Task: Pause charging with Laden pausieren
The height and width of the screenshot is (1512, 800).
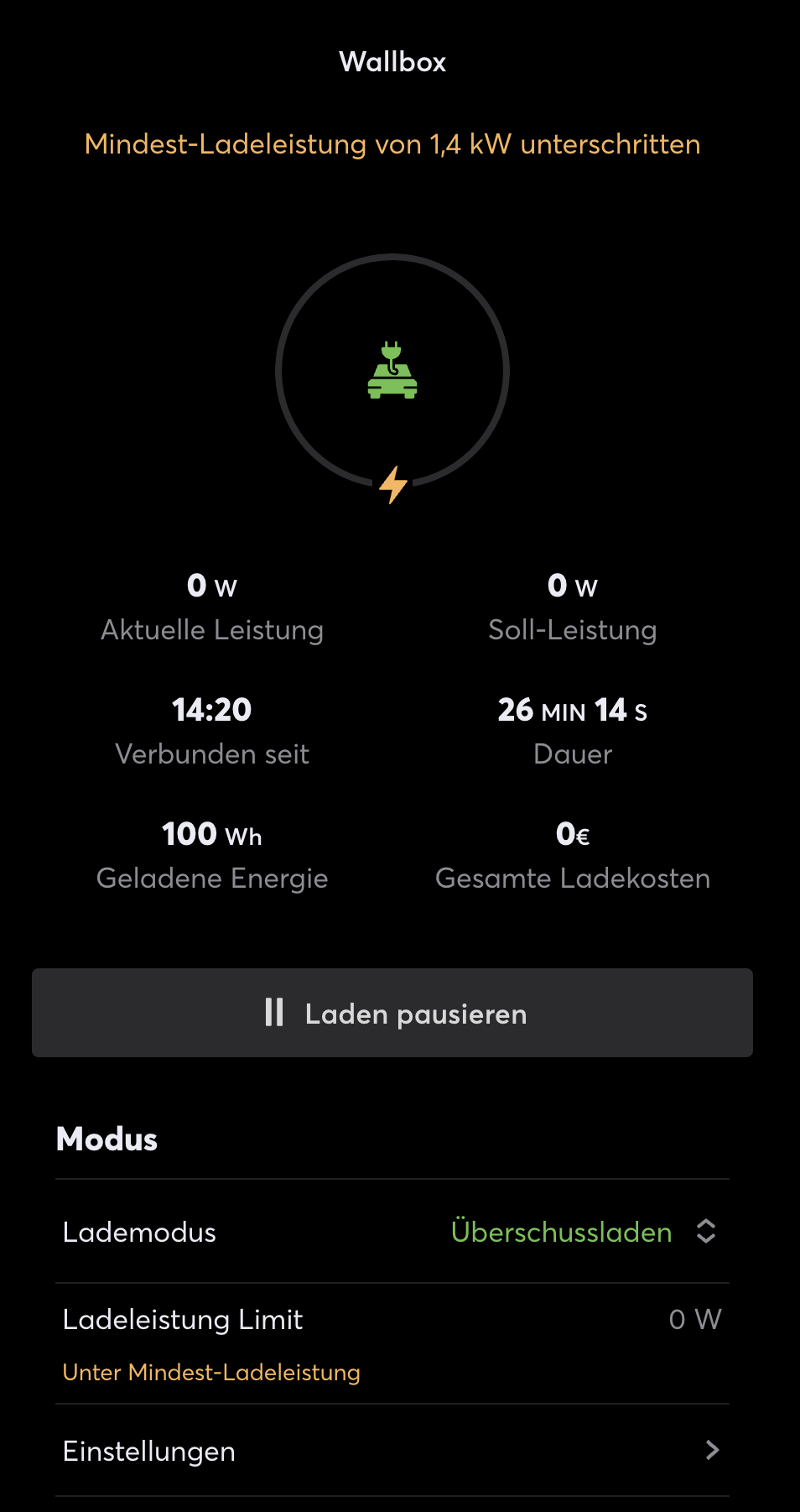Action: [x=392, y=1013]
